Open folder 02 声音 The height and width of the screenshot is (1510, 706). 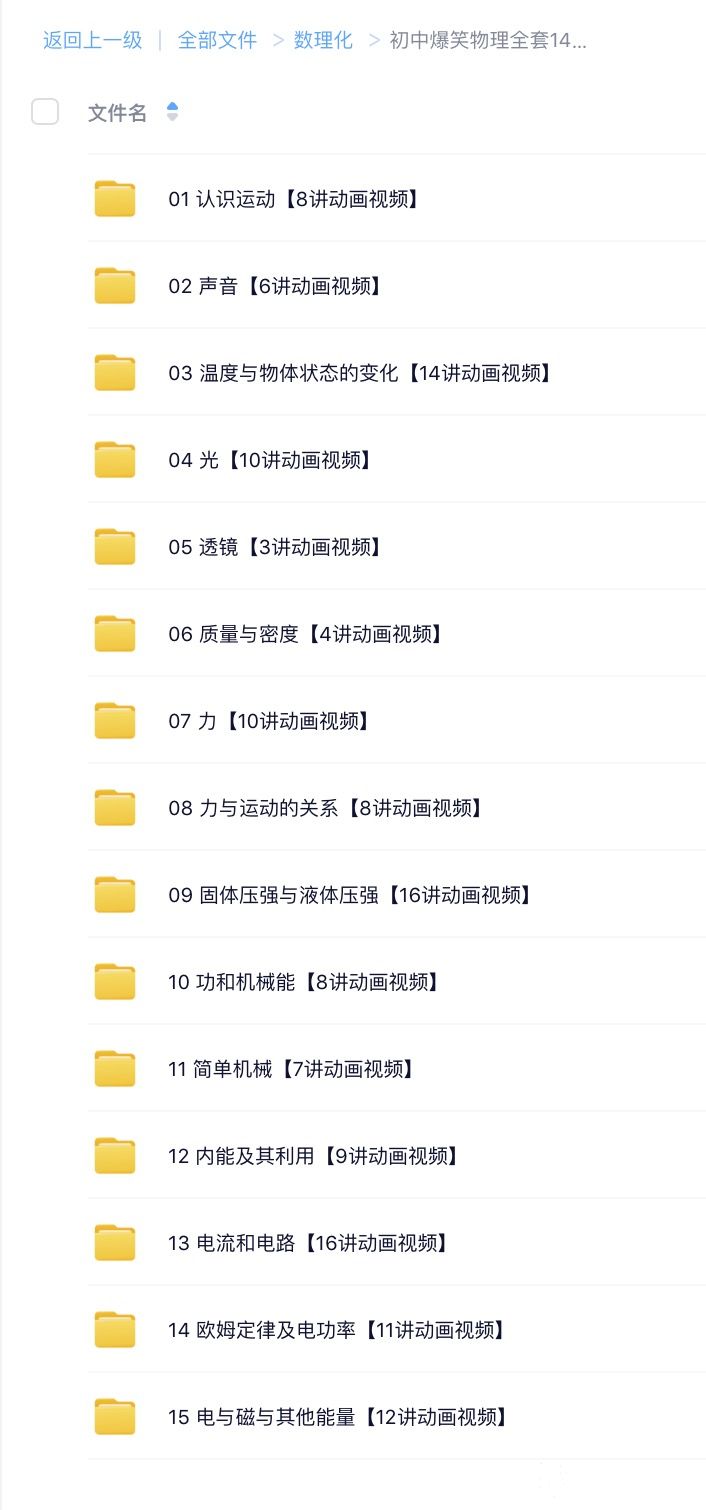(275, 286)
